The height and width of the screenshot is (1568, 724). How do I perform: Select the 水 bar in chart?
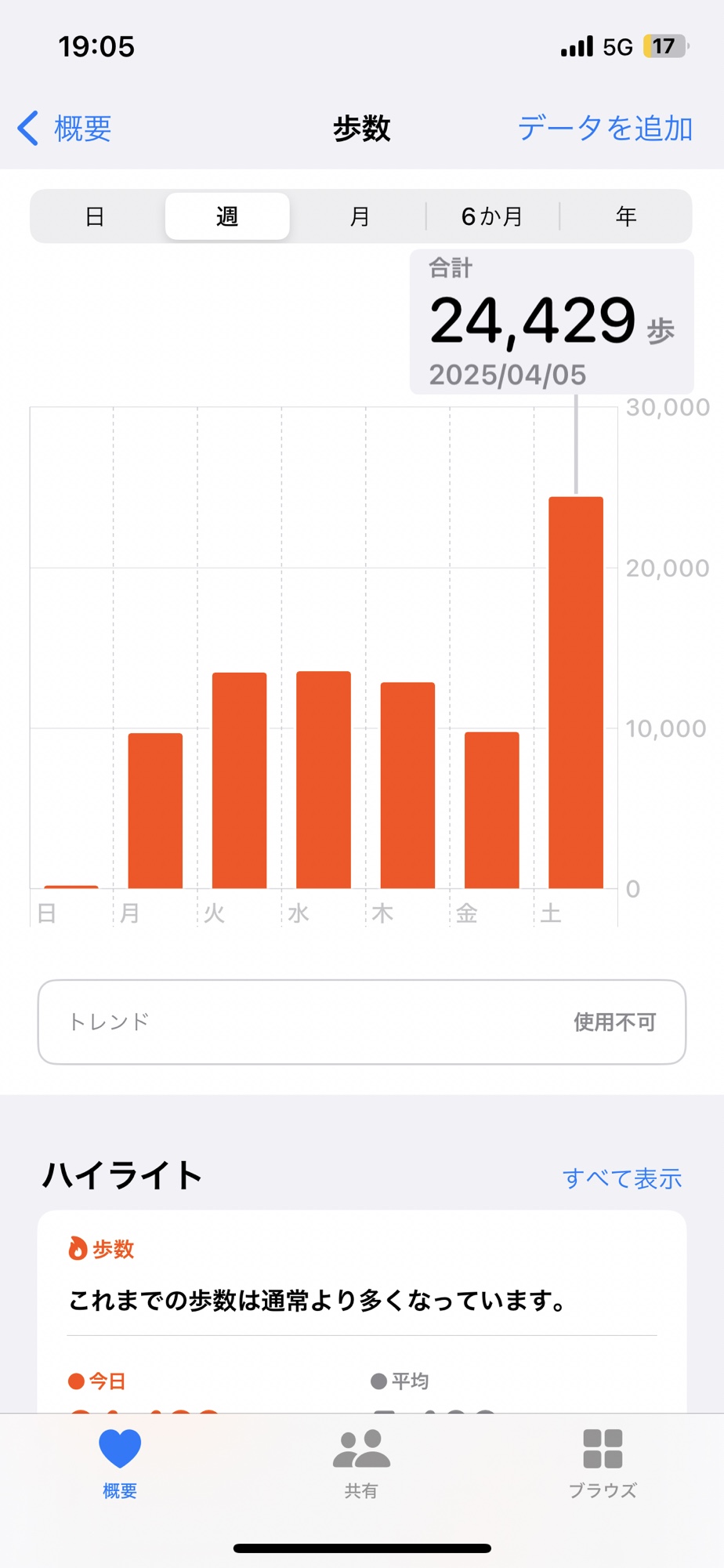coord(324,780)
